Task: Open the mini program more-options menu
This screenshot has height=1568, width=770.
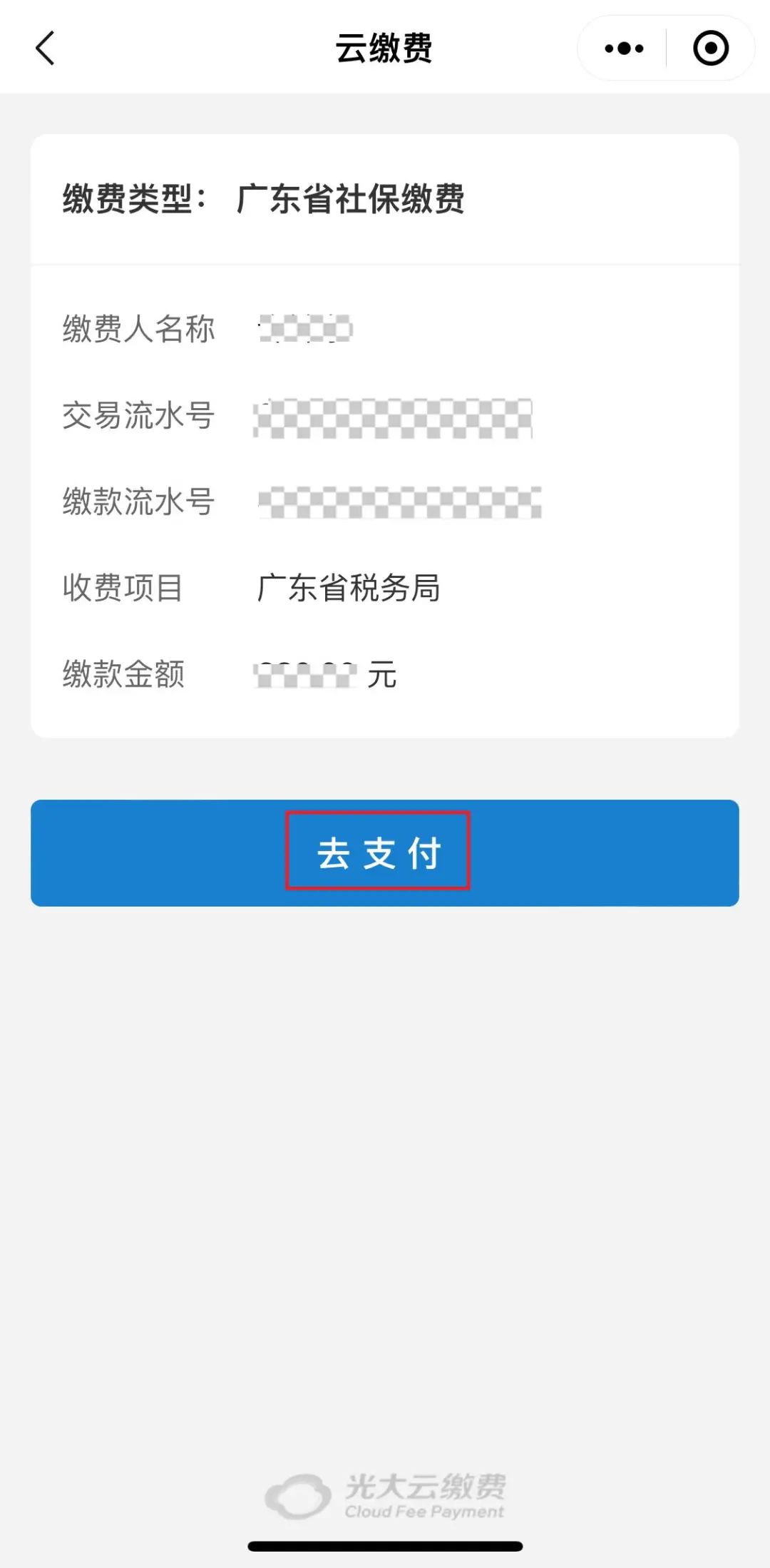Action: coord(624,49)
